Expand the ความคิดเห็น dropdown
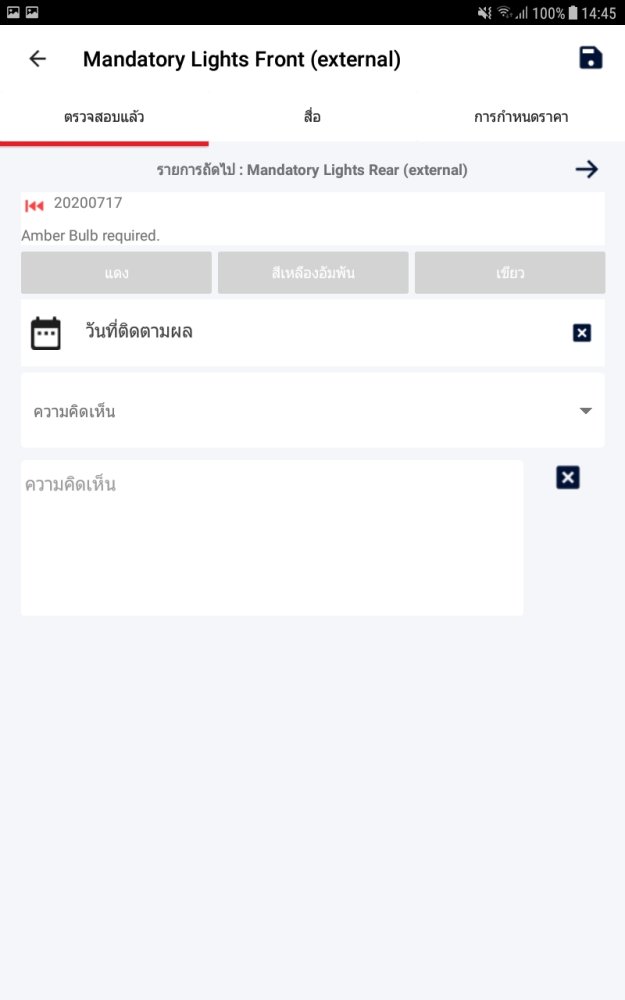Image resolution: width=625 pixels, height=1000 pixels. pos(586,411)
